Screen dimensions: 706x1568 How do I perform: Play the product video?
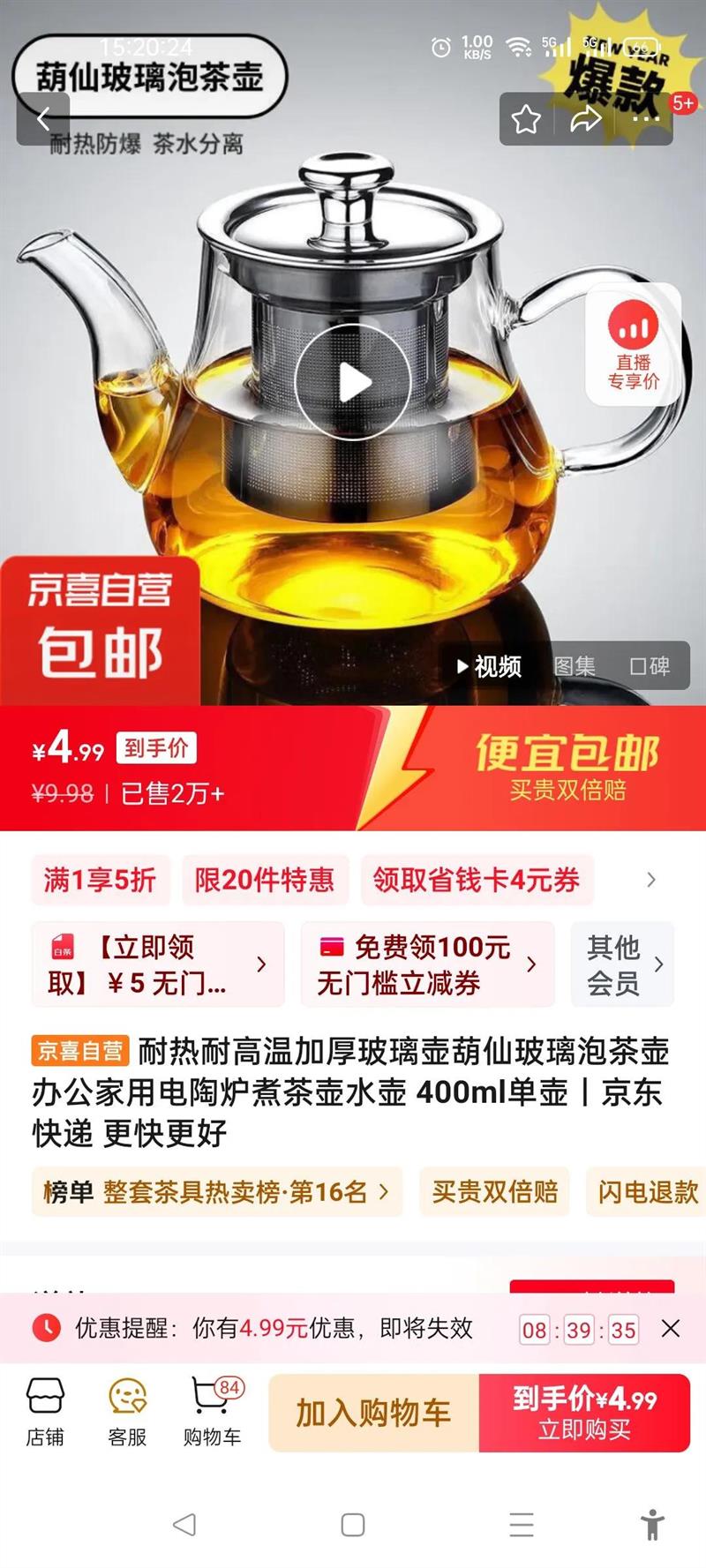click(x=353, y=382)
